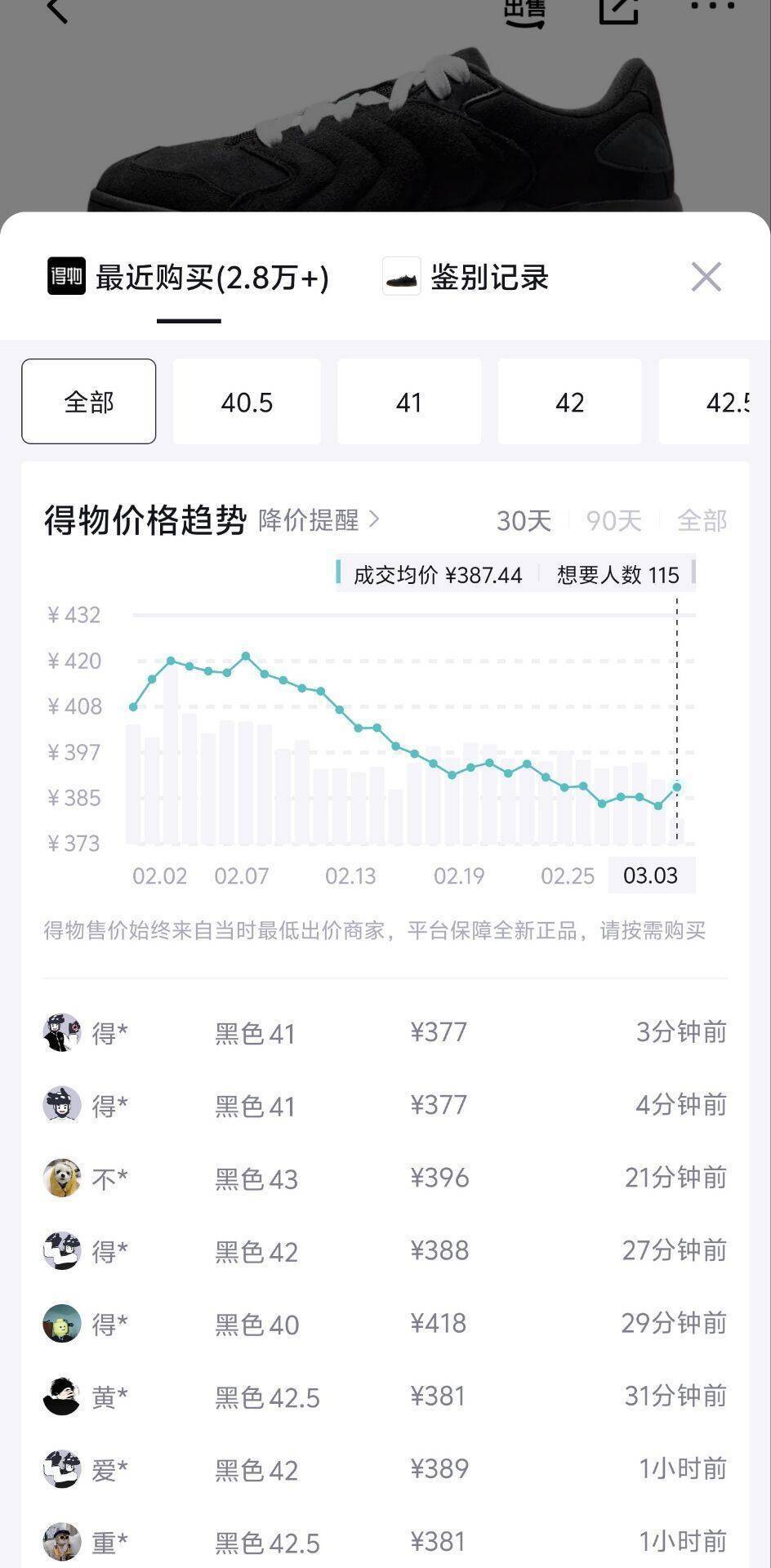Click the 得物 logo icon
Viewport: 771px width, 1568px height.
coord(66,278)
